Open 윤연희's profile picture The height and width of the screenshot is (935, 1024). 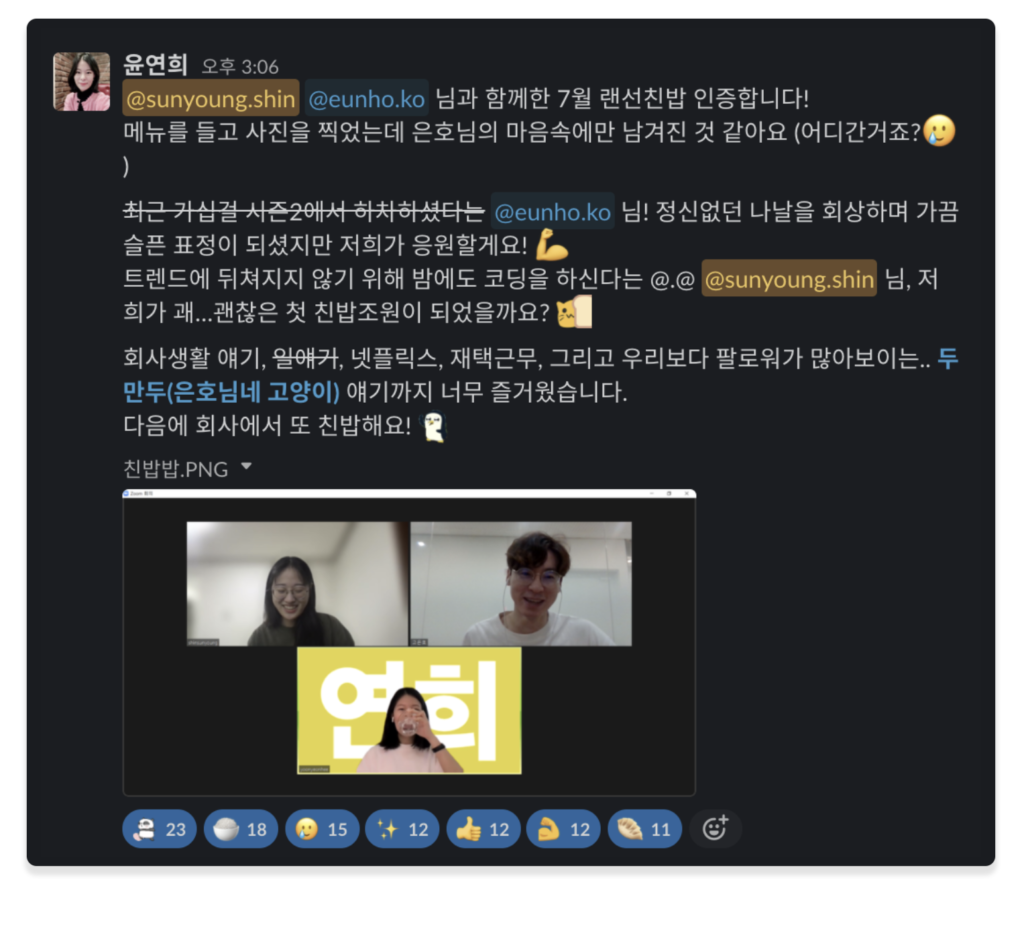81,81
